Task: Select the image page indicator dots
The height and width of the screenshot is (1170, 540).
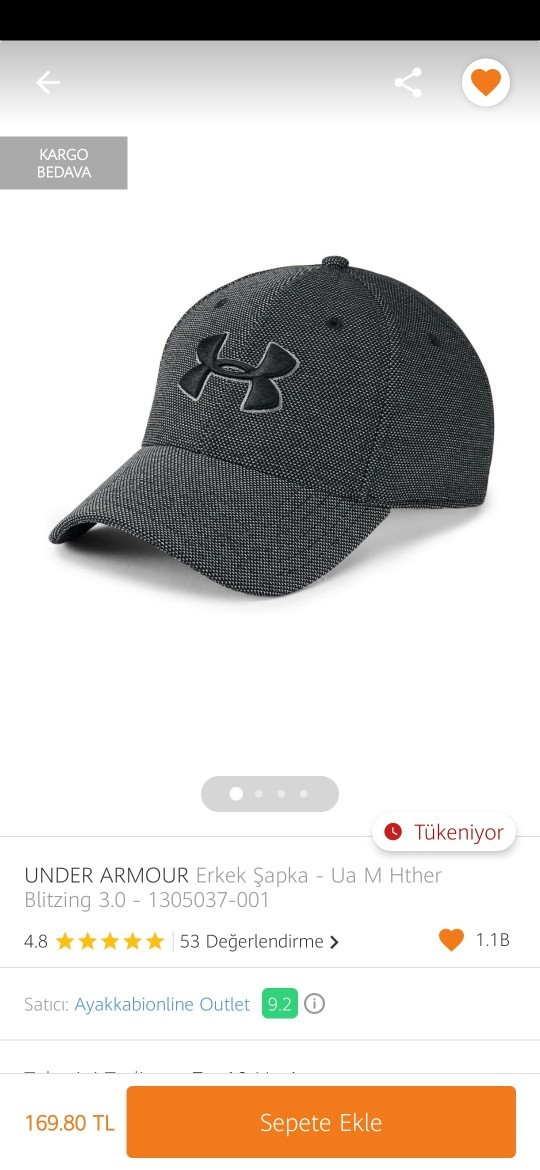Action: tap(270, 794)
